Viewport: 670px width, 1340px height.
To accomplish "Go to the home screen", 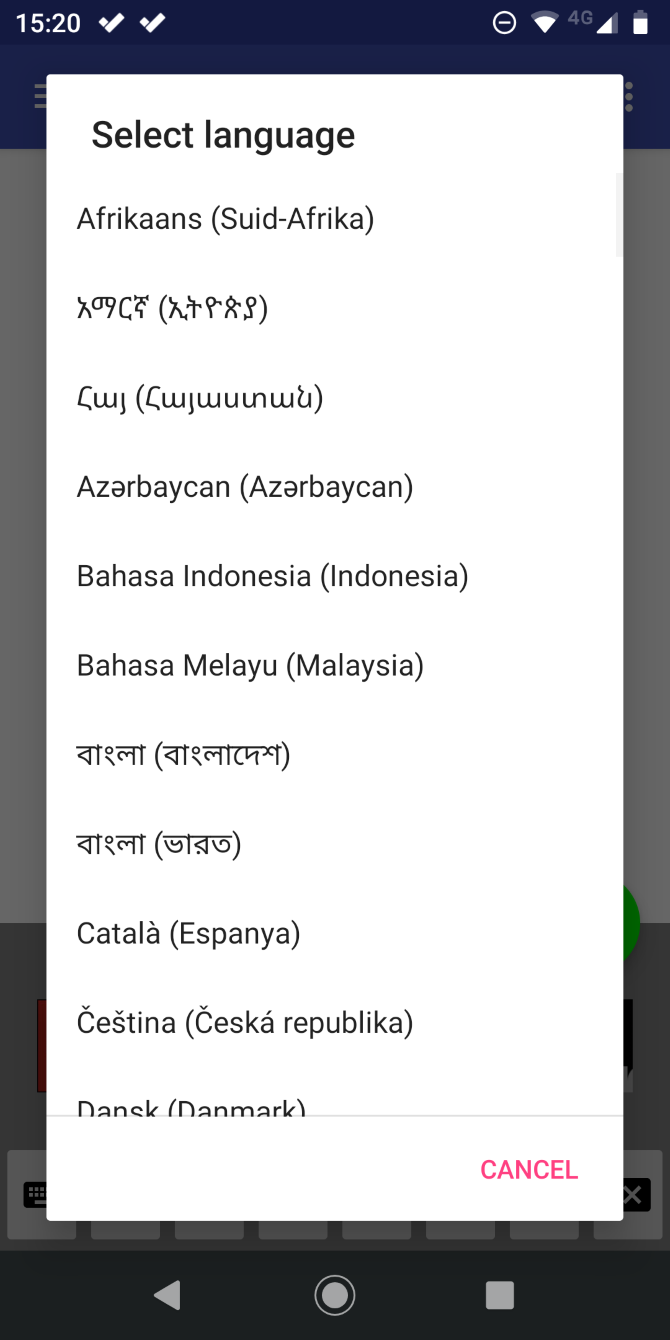I will [x=335, y=1295].
